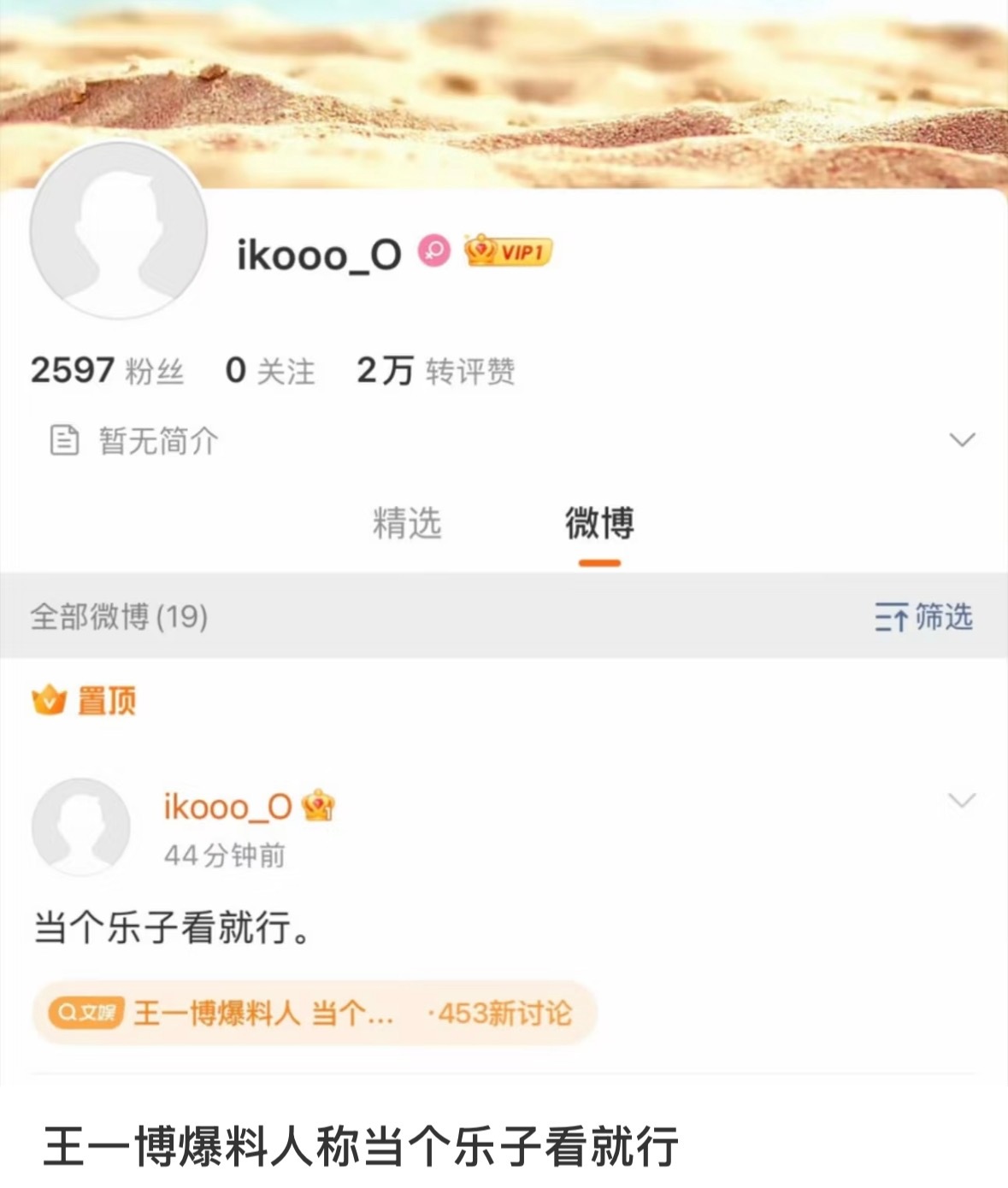Open the dropdown arrow on the pinned post
The image size is (1008, 1188).
coord(962,801)
